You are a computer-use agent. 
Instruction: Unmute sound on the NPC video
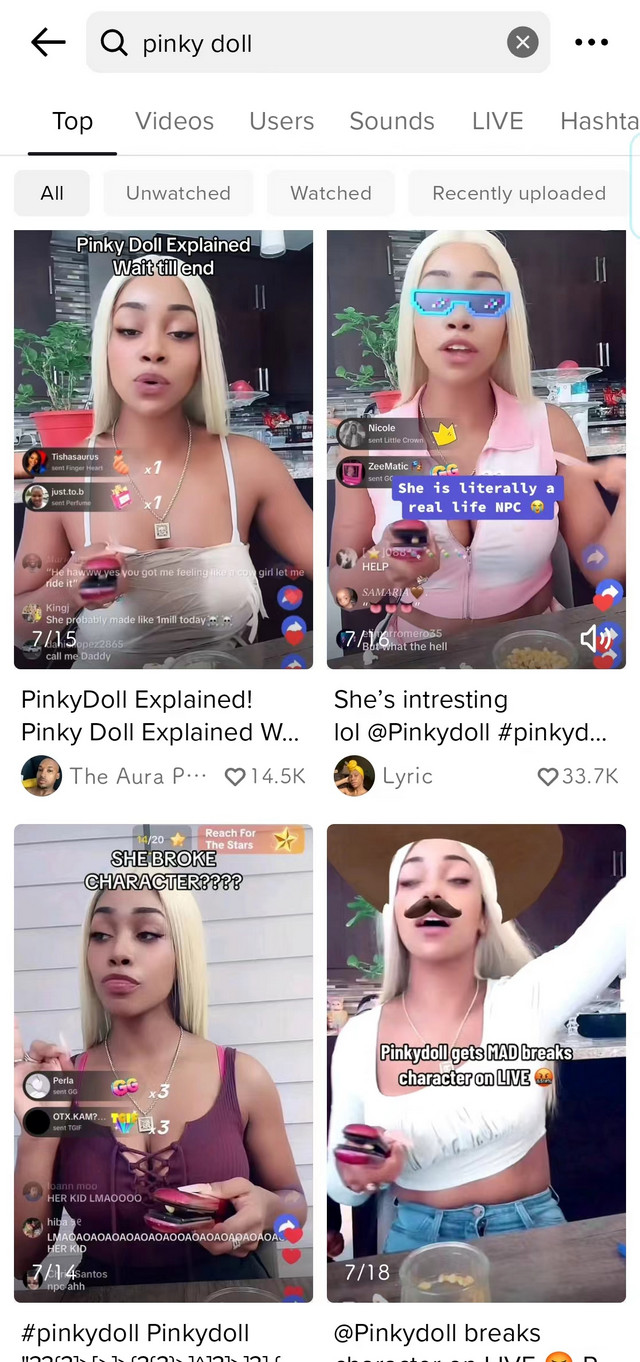point(593,638)
